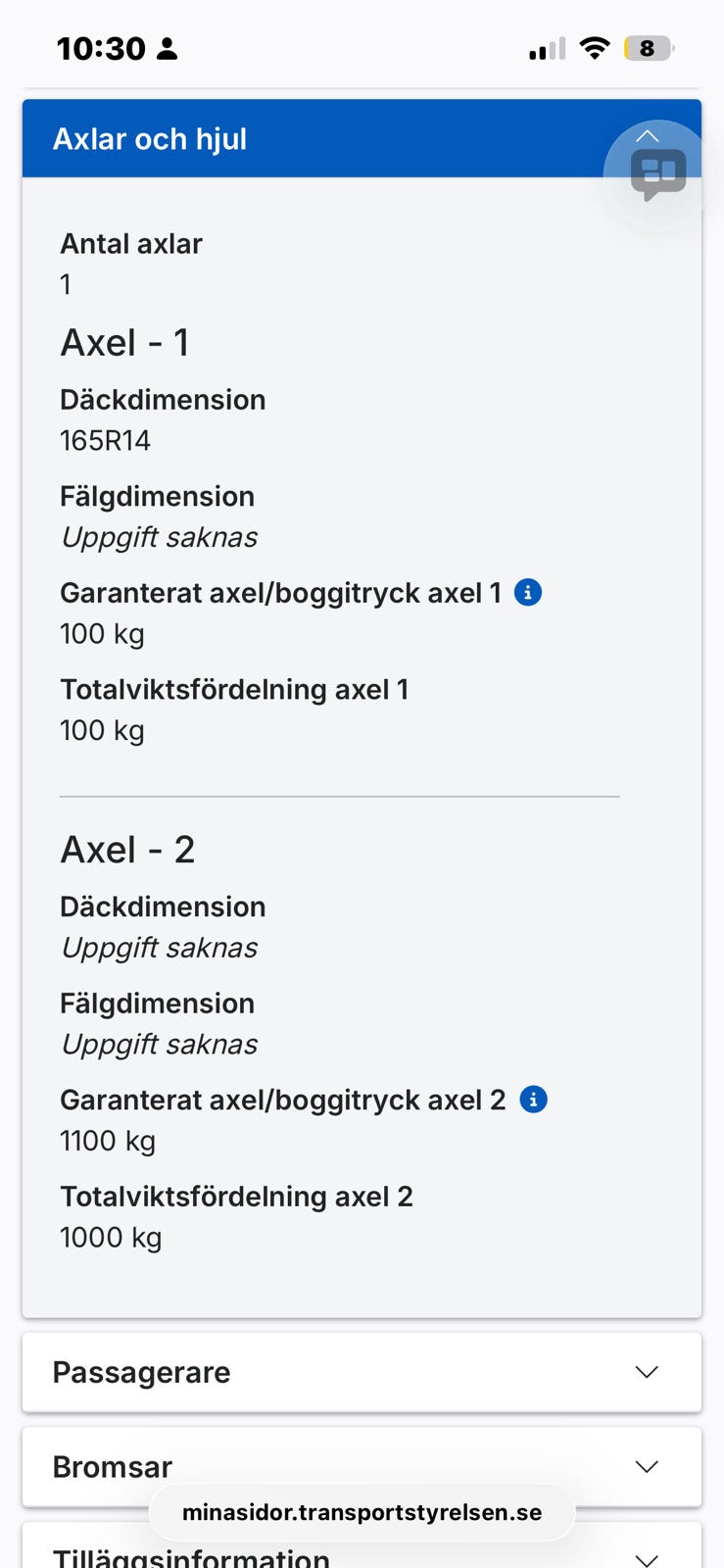Expand the Bromsar section
The height and width of the screenshot is (1568, 724).
pos(647,1467)
